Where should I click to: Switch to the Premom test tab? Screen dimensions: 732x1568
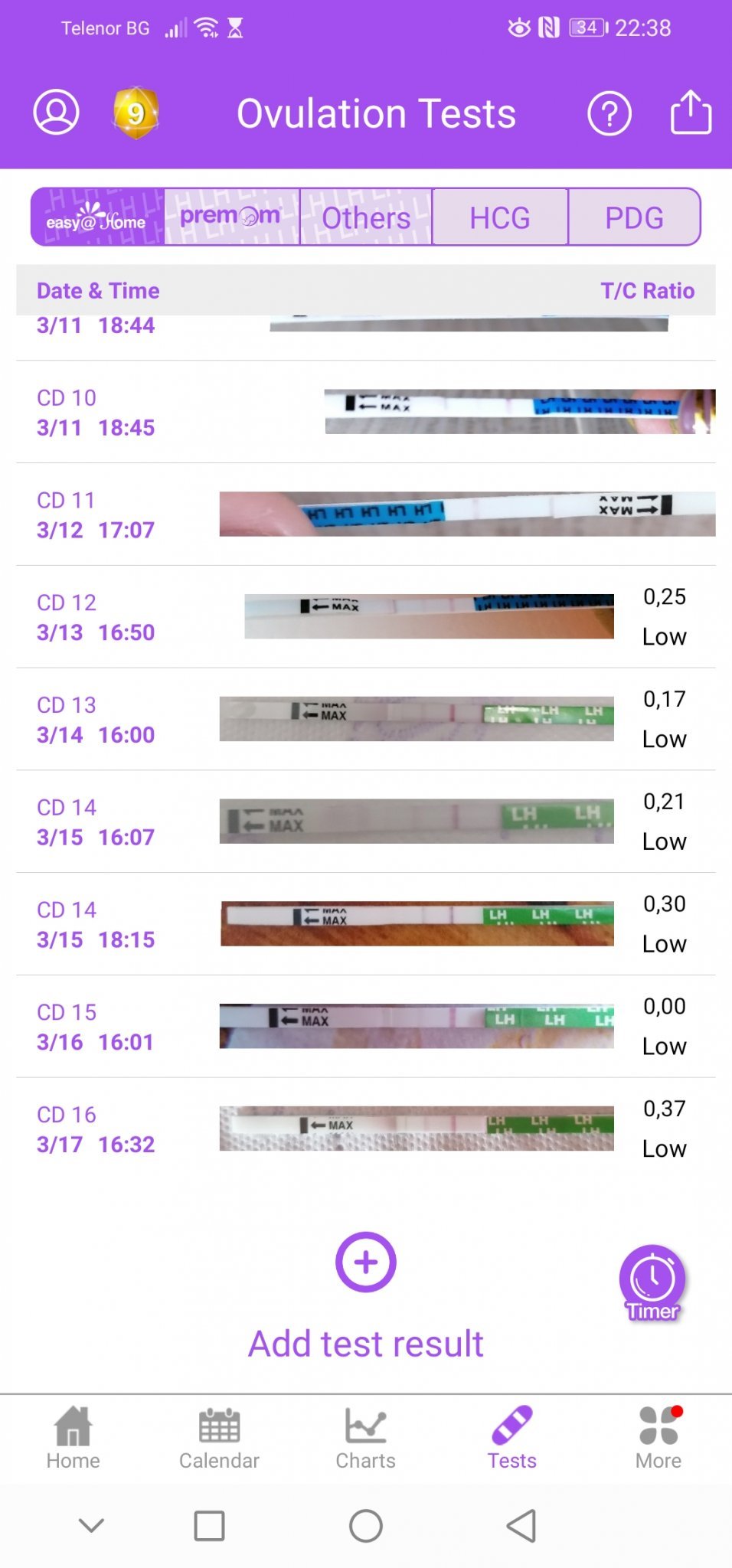tap(231, 217)
